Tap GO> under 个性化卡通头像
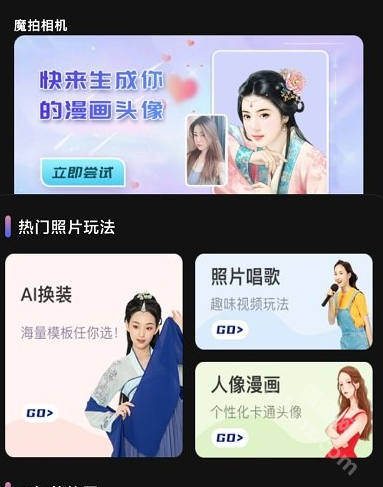This screenshot has height=487, width=383. coord(230,438)
